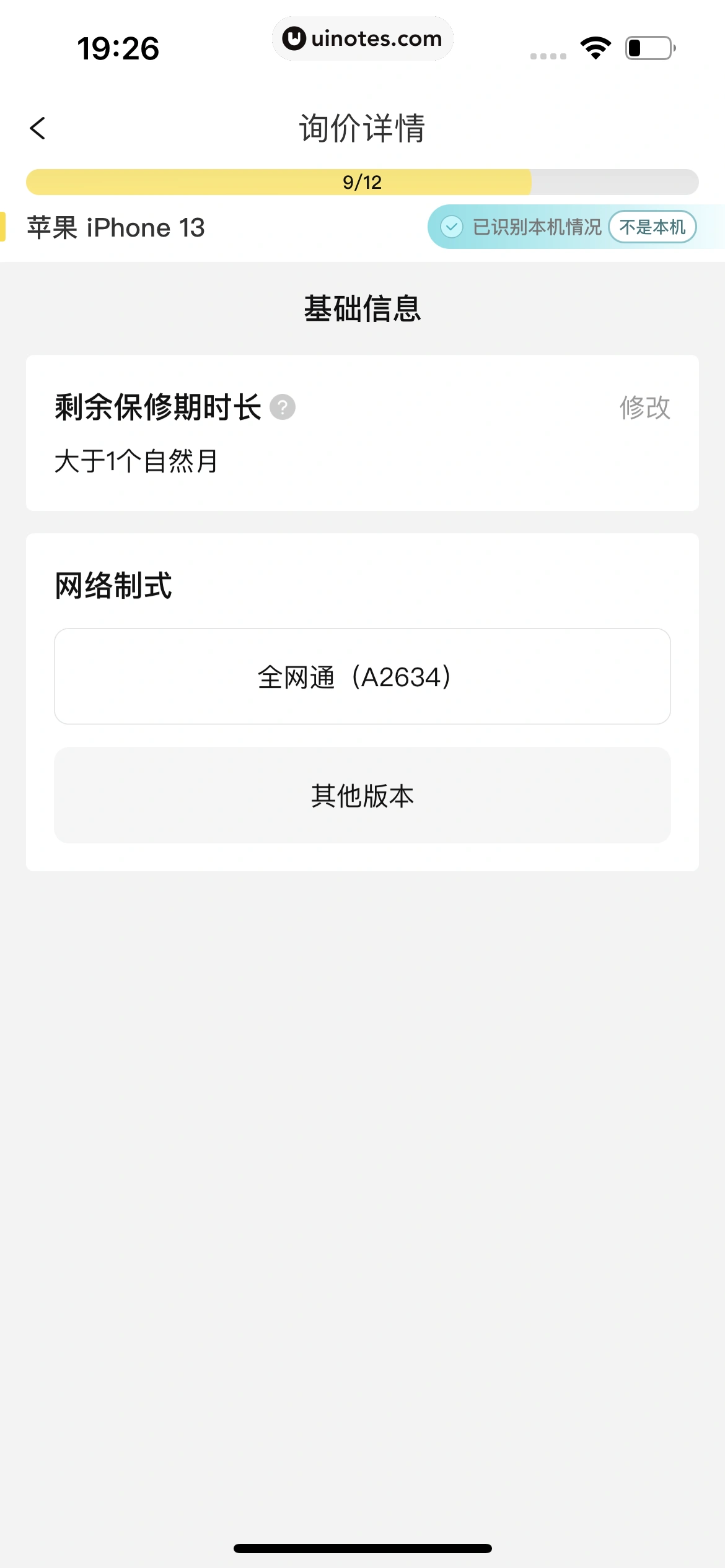Click the cellular signal dots in status bar
Screen dimensions: 725x1568
pyautogui.click(x=548, y=55)
